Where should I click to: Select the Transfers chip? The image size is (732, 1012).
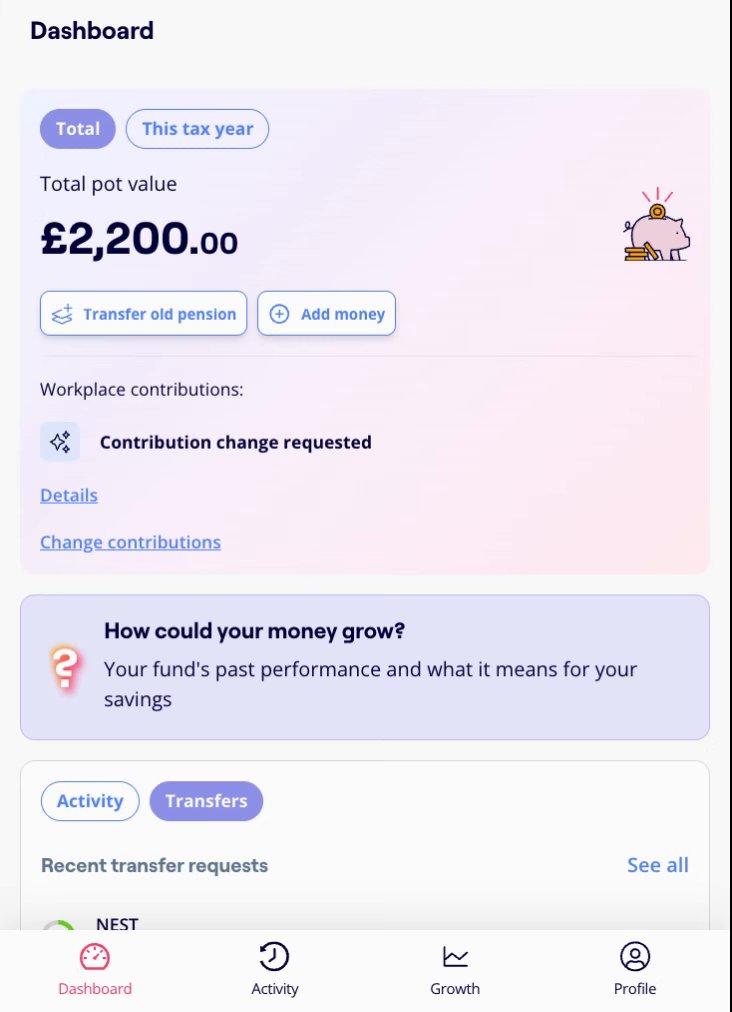(206, 801)
